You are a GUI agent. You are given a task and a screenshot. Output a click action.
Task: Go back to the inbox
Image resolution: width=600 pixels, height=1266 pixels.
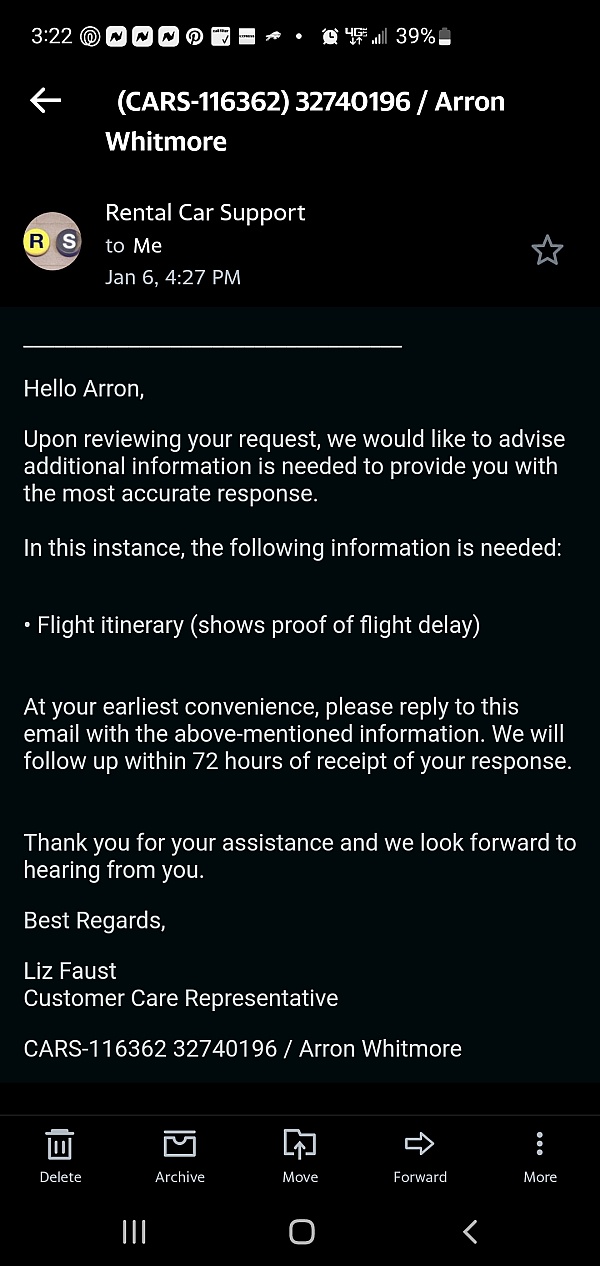[x=45, y=100]
